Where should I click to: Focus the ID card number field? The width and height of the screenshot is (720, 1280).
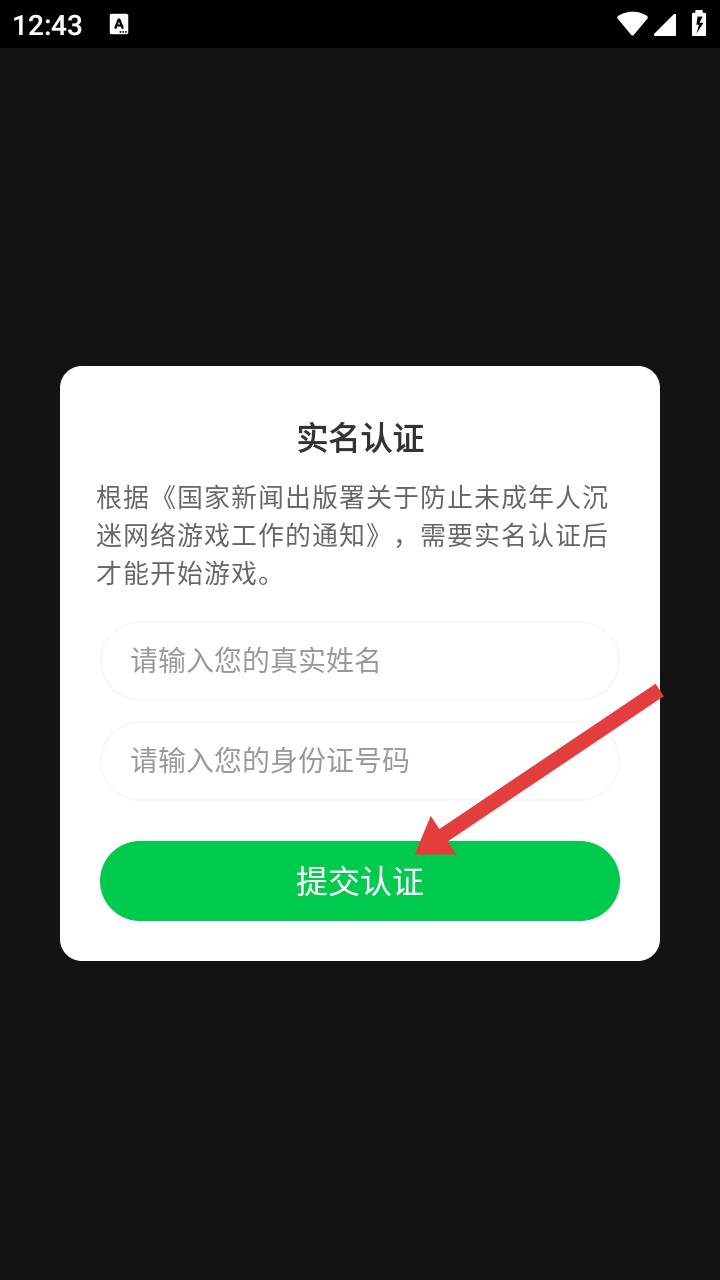click(x=359, y=761)
